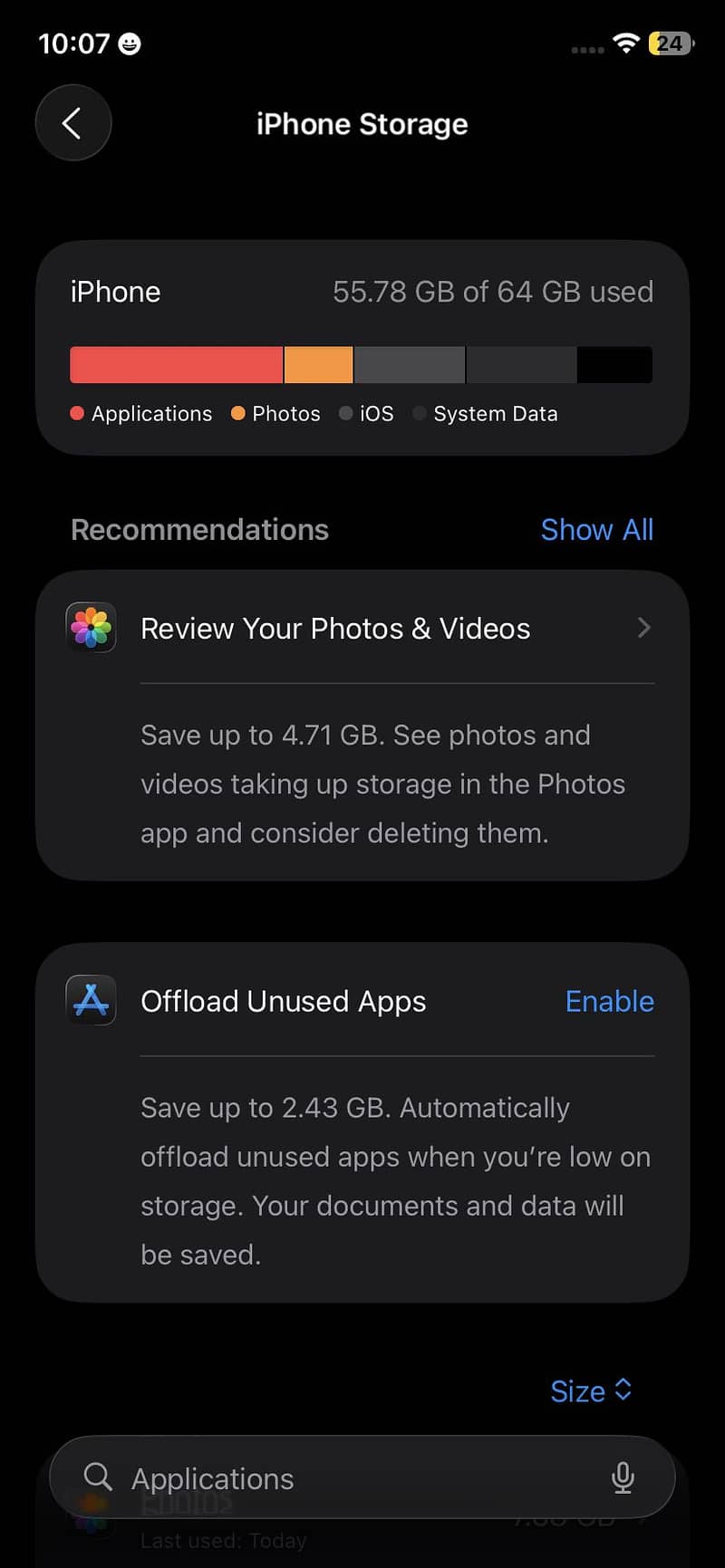Tap the cellular signal dots indicator

[585, 51]
